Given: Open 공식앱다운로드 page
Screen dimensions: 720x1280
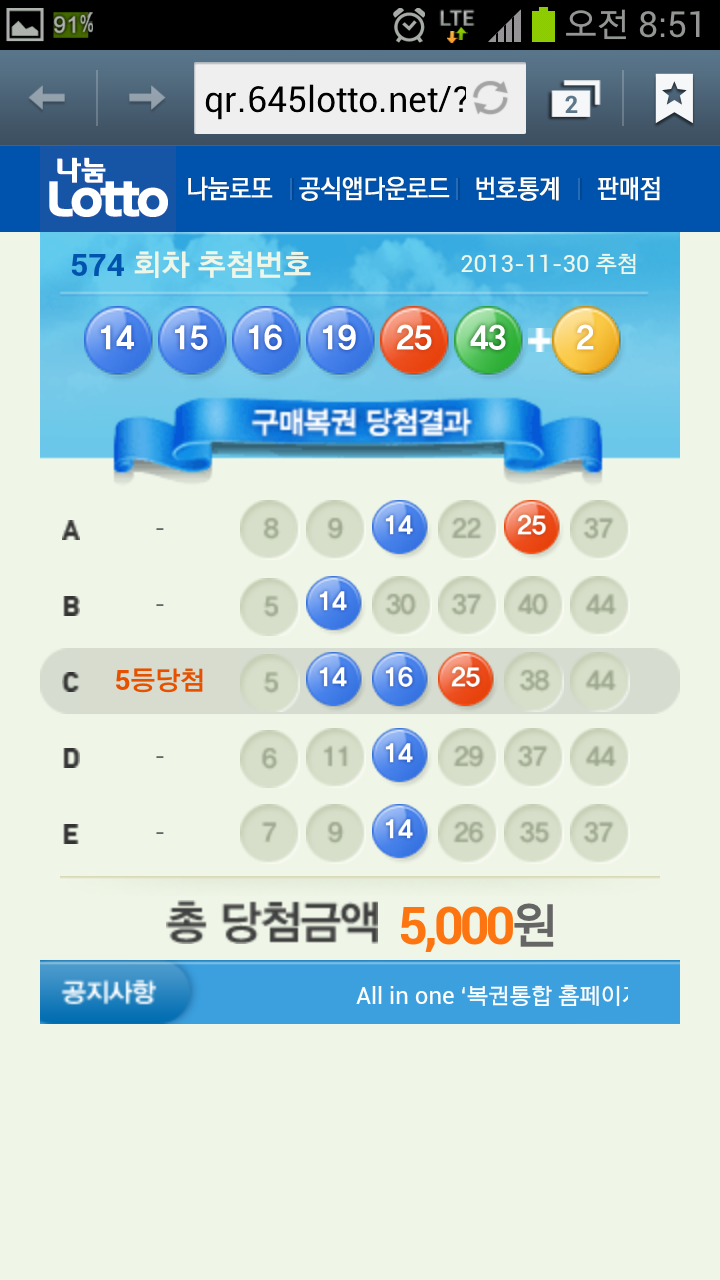Looking at the screenshot, I should 374,189.
